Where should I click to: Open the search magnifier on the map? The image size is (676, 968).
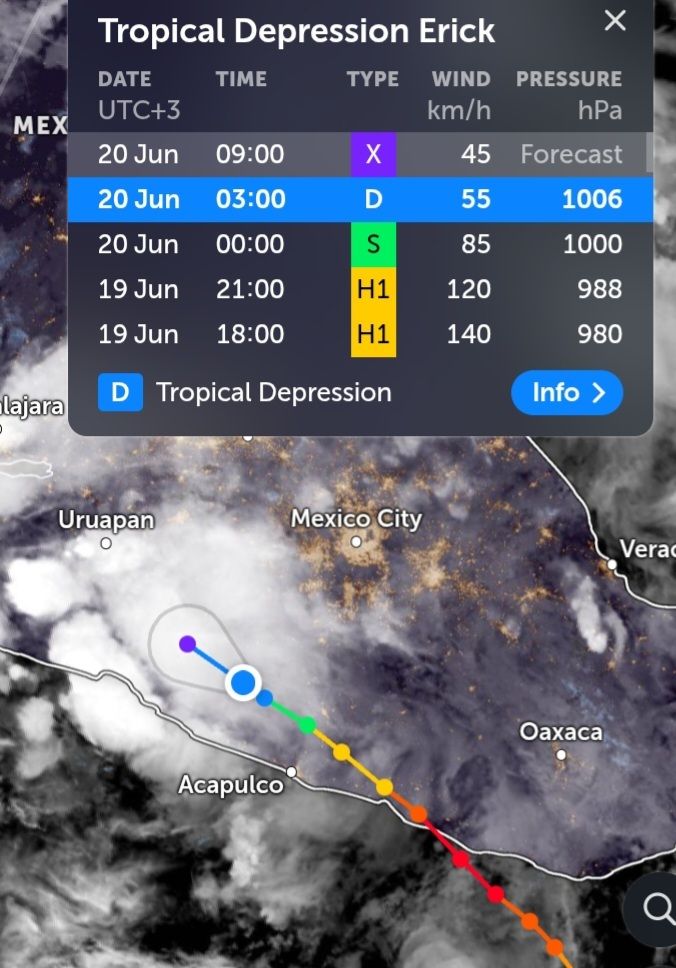click(x=657, y=908)
